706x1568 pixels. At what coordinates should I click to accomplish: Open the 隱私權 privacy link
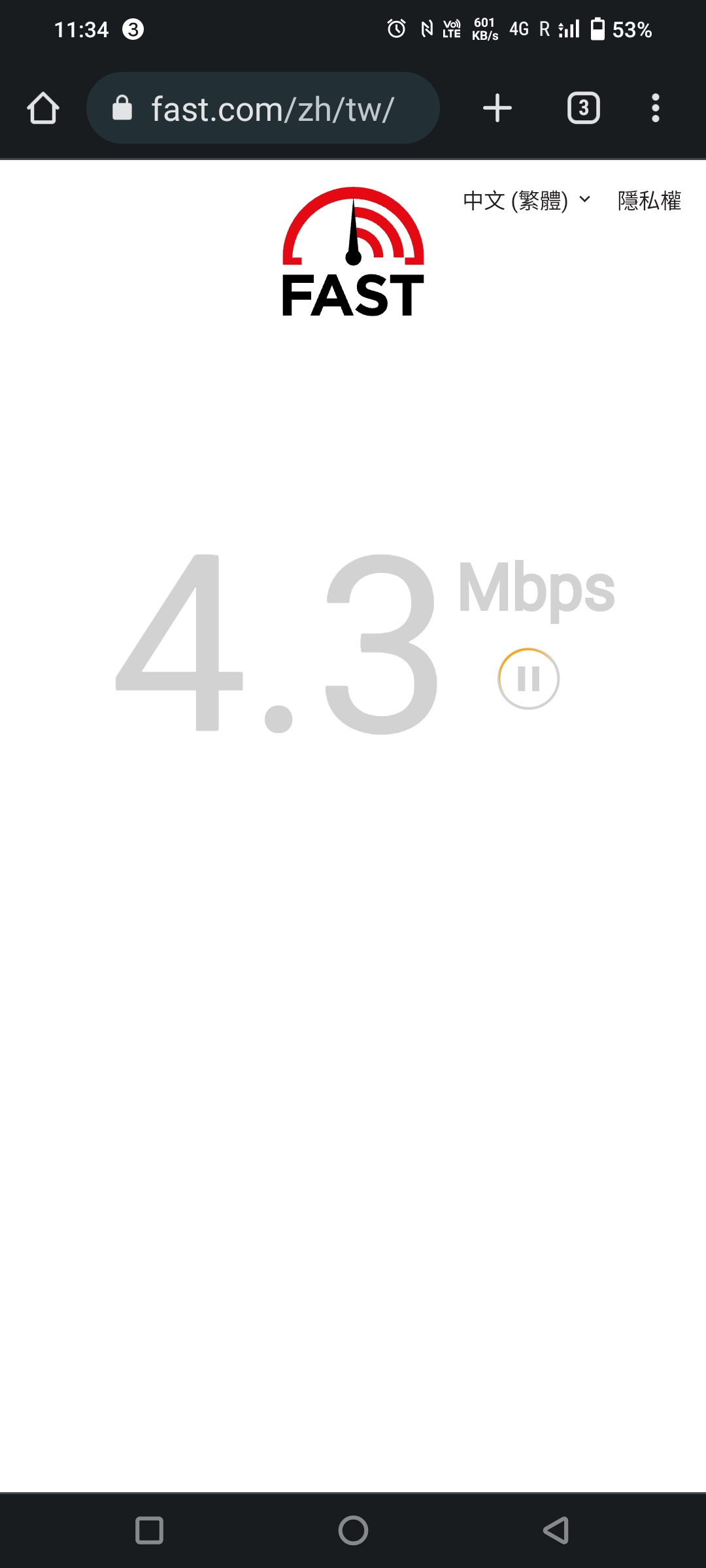[x=649, y=201]
